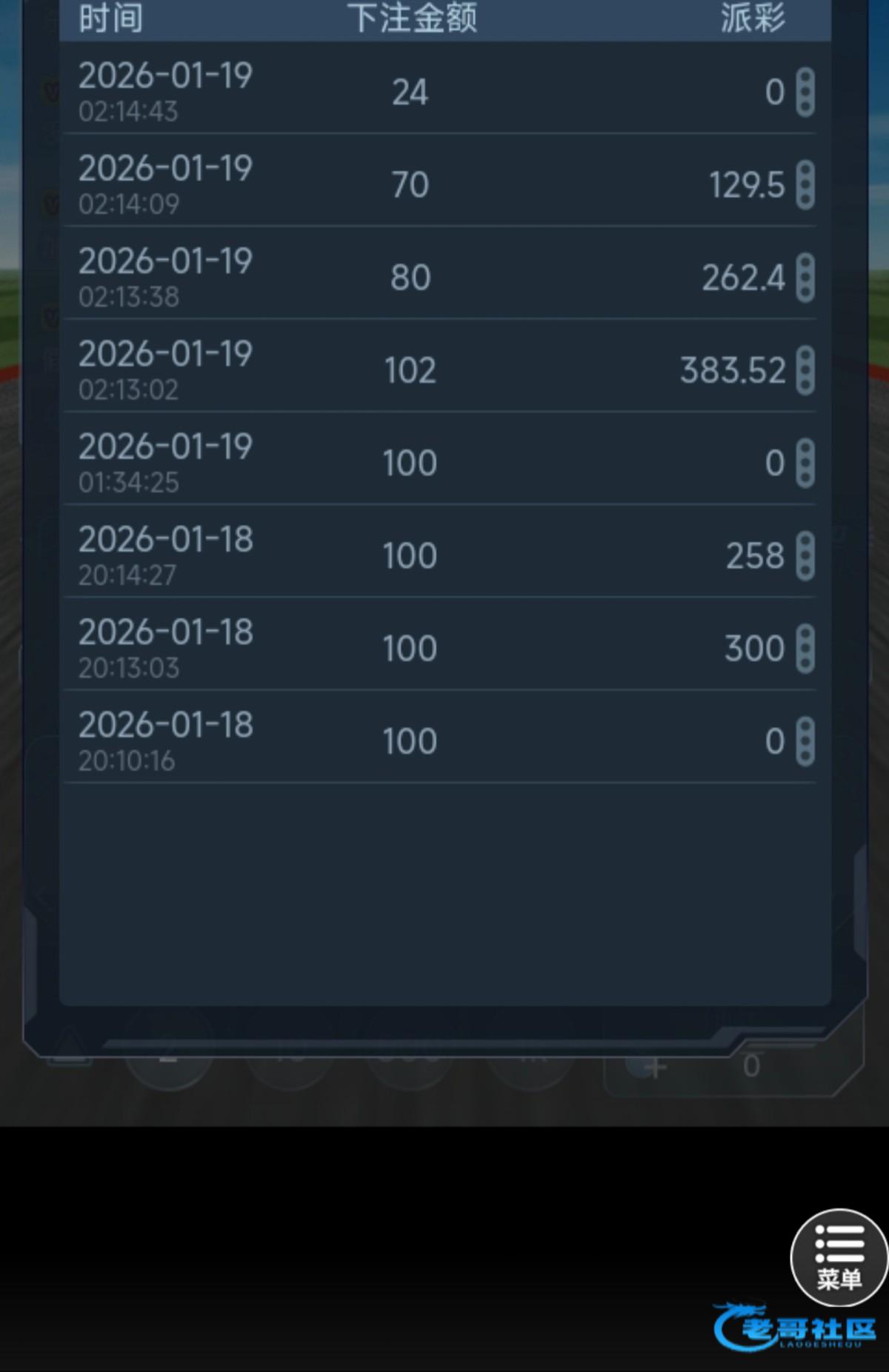The width and height of the screenshot is (889, 1372).
Task: Show details of the 258 payout record
Action: pos(805,556)
